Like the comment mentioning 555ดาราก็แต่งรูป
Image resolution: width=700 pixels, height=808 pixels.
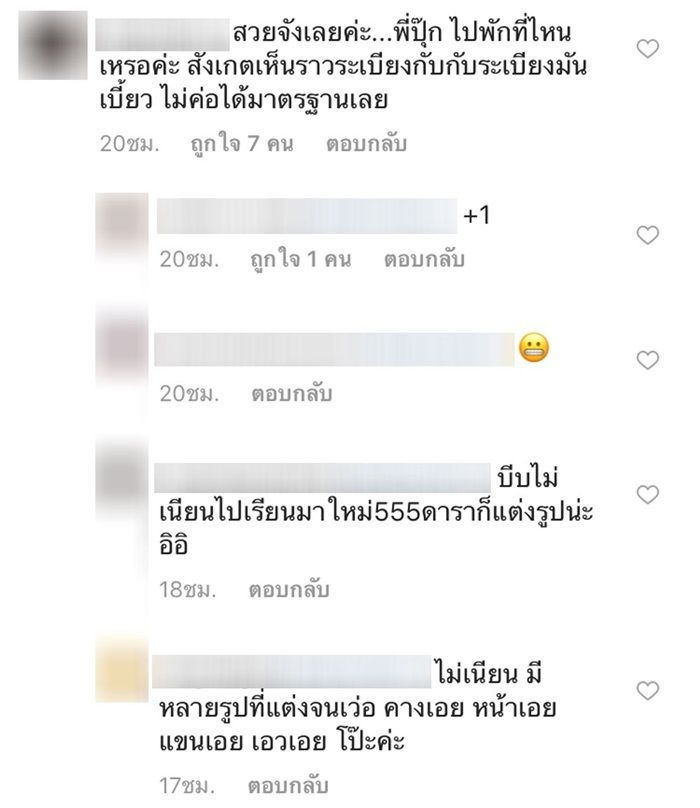(x=648, y=495)
